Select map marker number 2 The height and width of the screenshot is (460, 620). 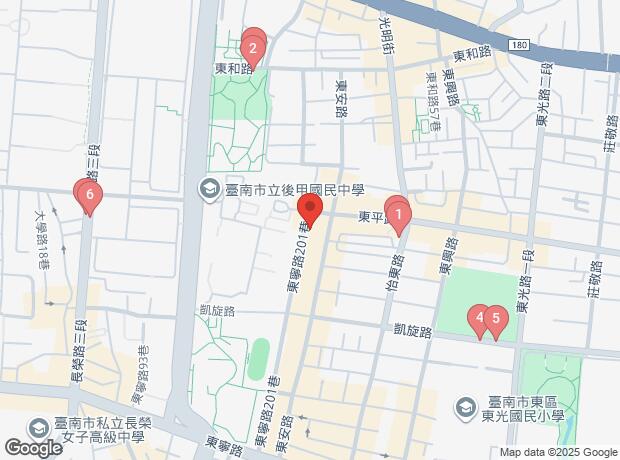click(253, 46)
